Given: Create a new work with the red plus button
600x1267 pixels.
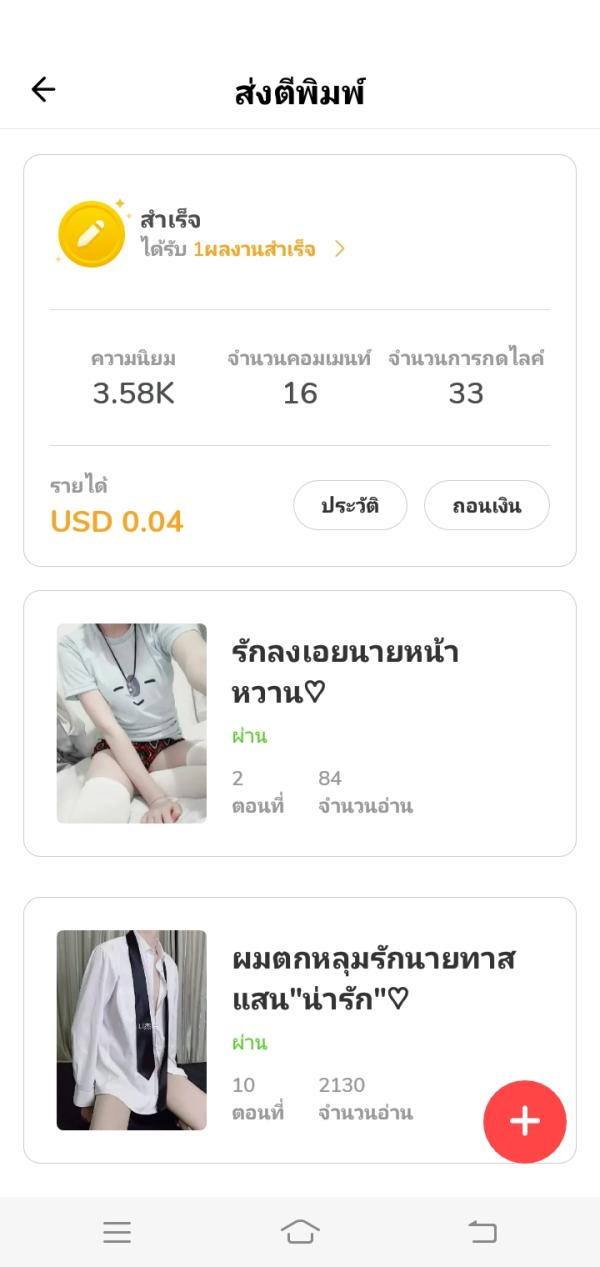Looking at the screenshot, I should (x=524, y=1122).
